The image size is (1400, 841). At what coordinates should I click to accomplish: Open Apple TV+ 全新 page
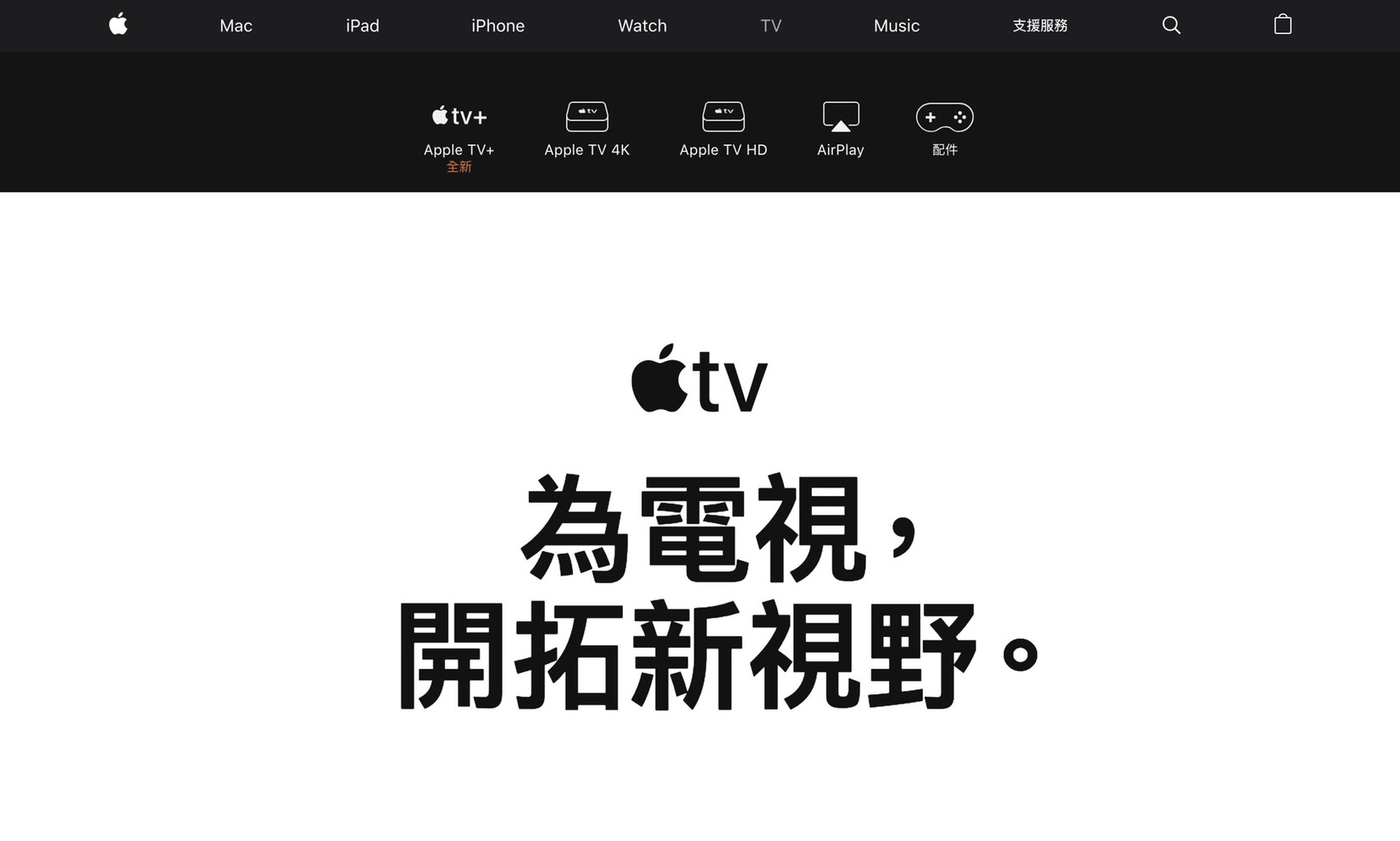pos(458,134)
